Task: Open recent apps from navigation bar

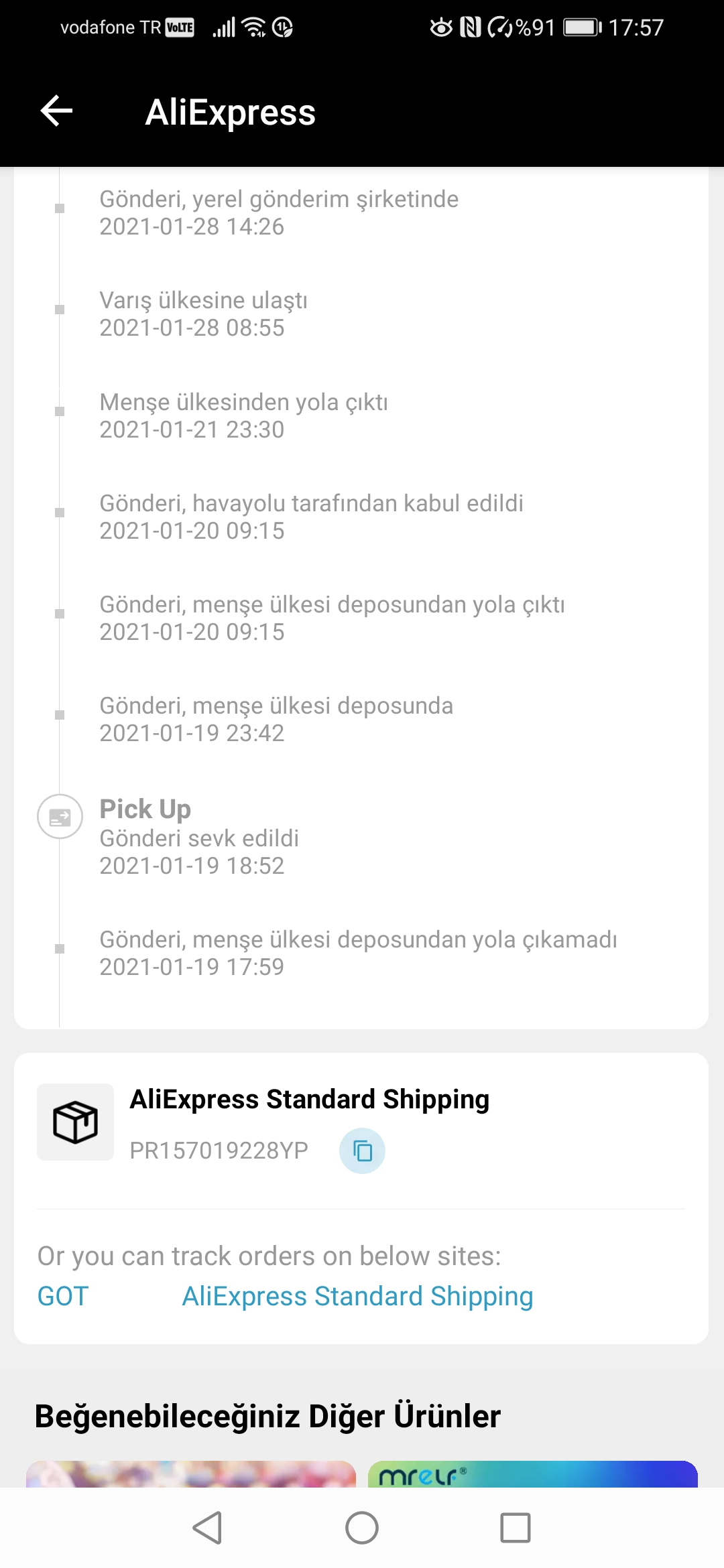Action: pyautogui.click(x=515, y=1528)
